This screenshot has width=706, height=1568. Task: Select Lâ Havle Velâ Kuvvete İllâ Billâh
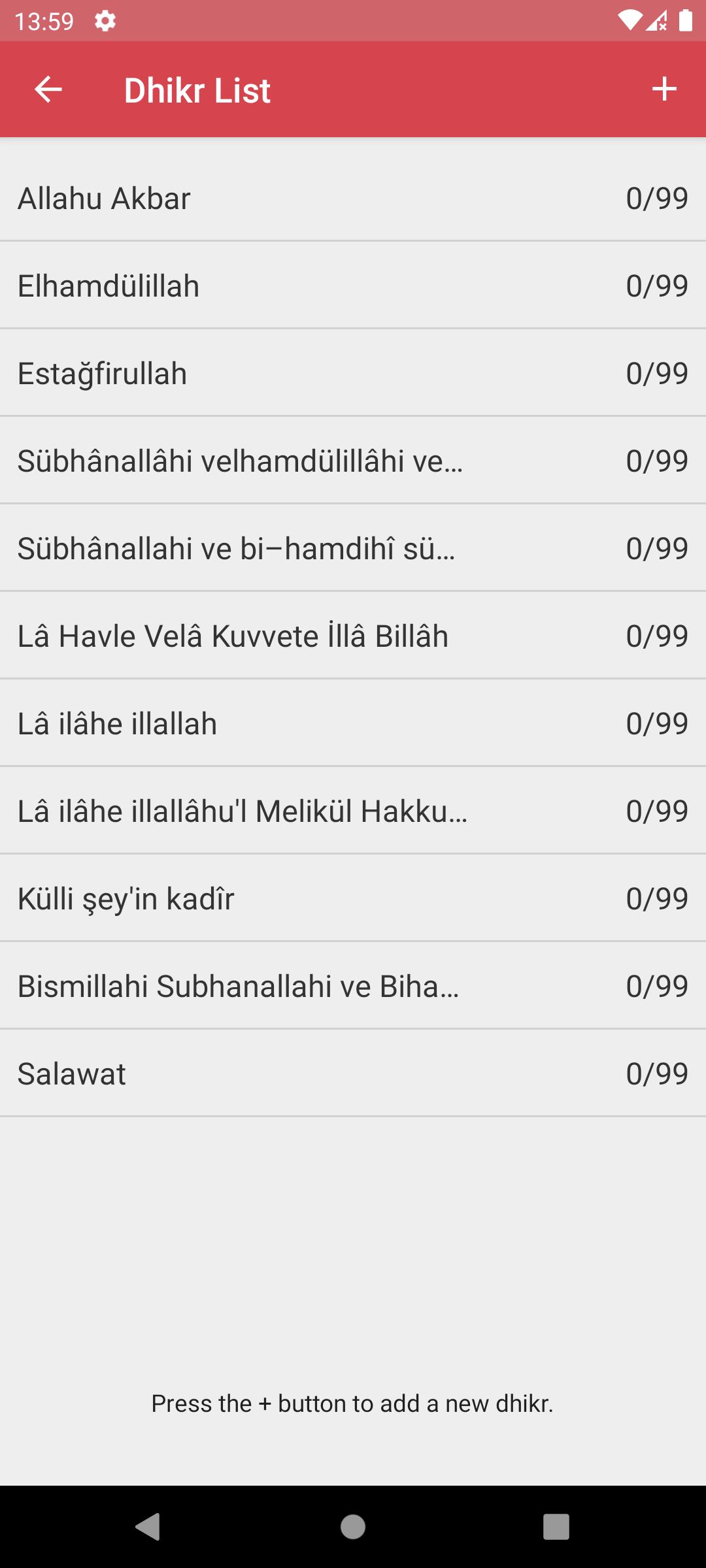[353, 635]
